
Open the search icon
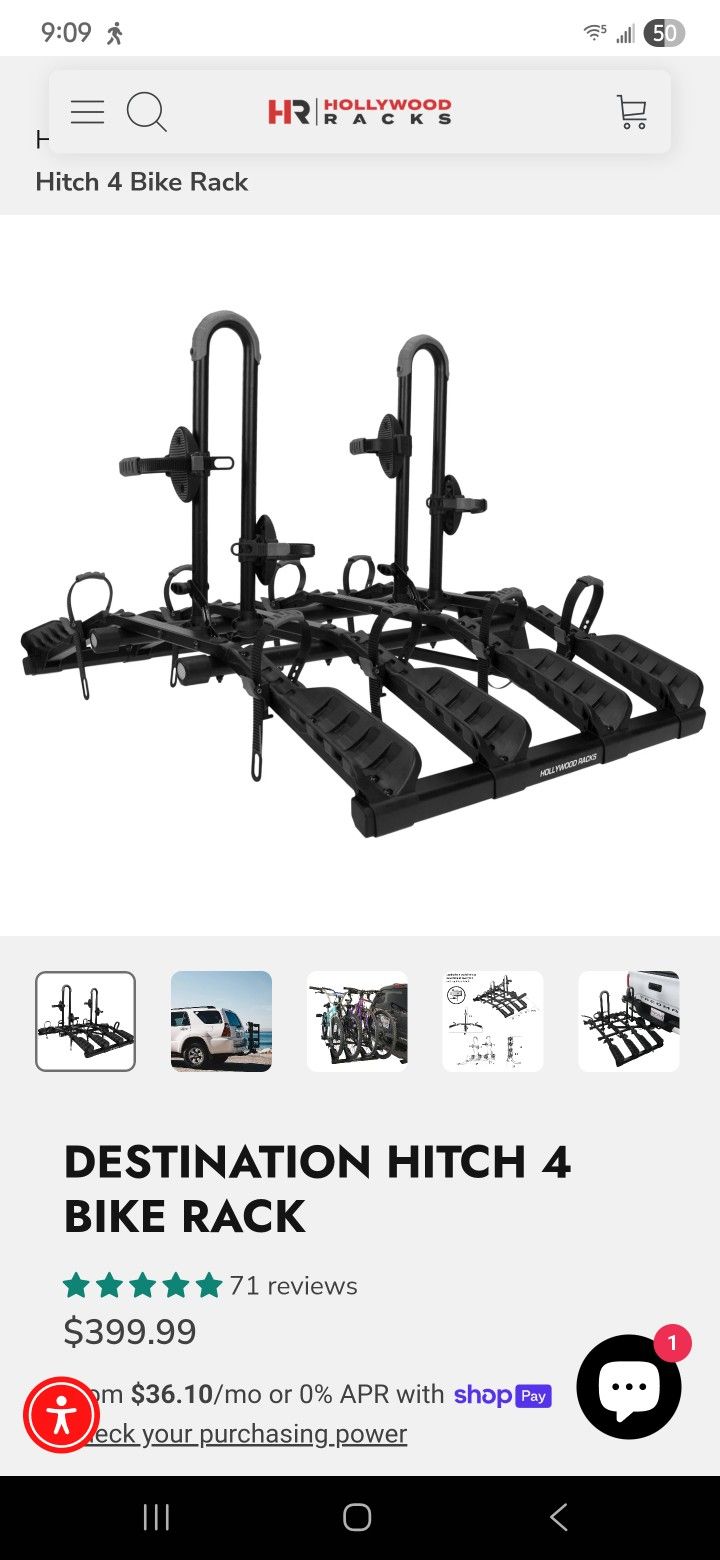tap(146, 112)
